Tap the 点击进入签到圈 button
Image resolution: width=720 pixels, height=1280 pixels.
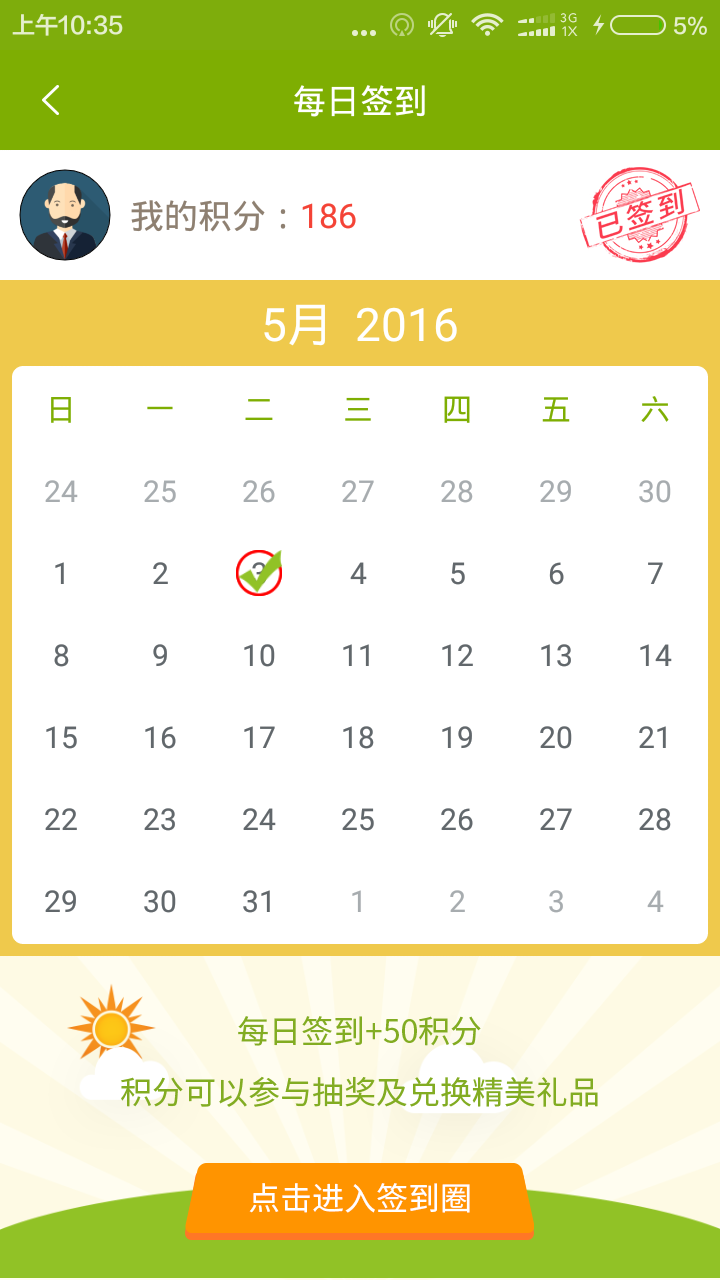pos(360,1198)
